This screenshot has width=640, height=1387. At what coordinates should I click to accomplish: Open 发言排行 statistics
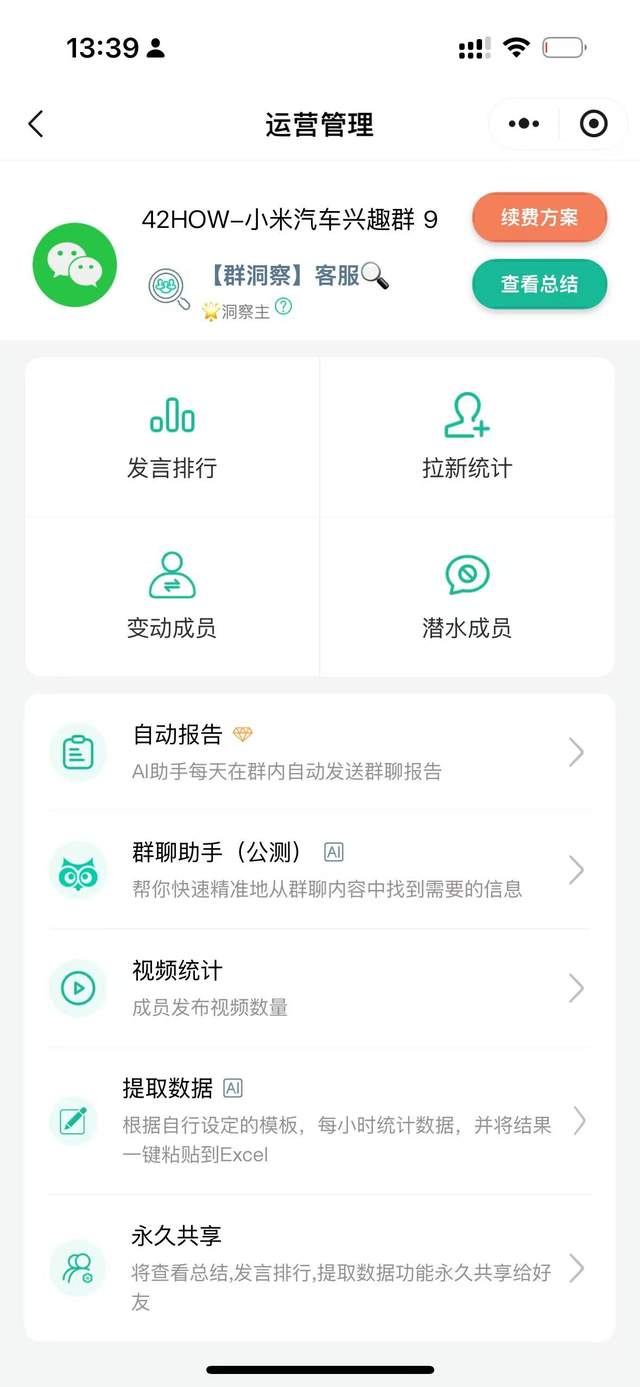tap(172, 437)
